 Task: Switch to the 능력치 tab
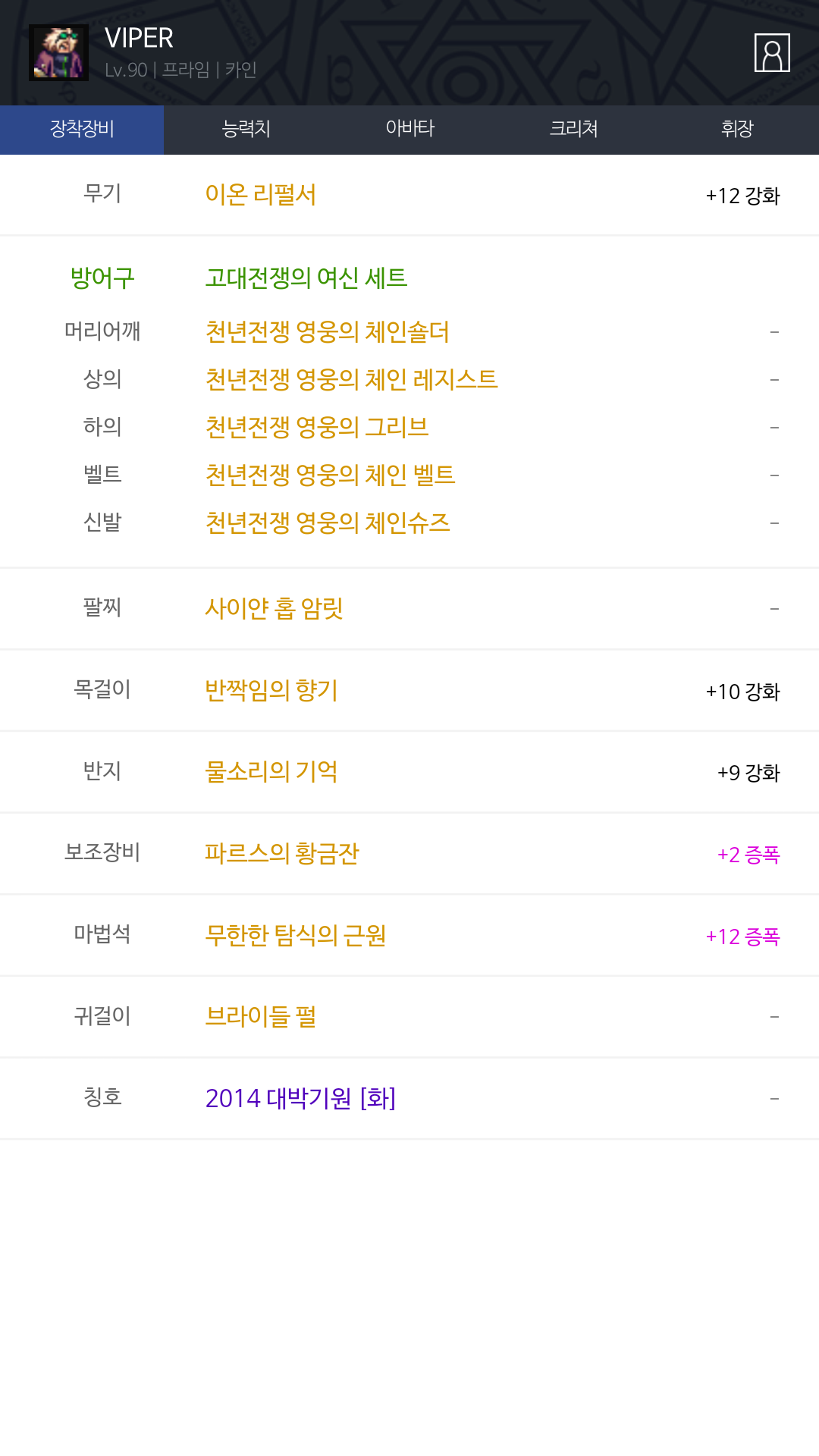(246, 129)
